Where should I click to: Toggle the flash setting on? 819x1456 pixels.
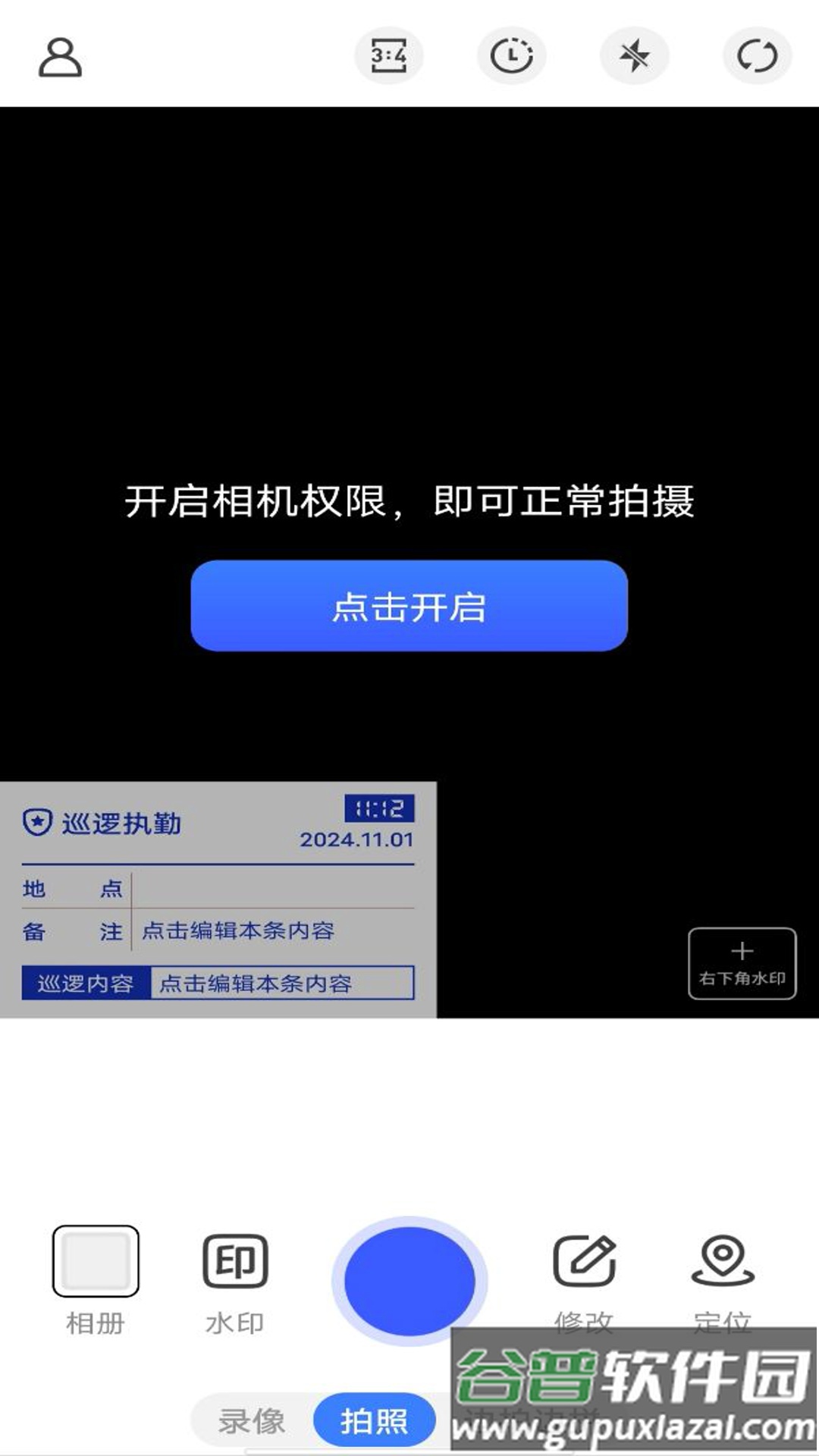click(x=635, y=55)
